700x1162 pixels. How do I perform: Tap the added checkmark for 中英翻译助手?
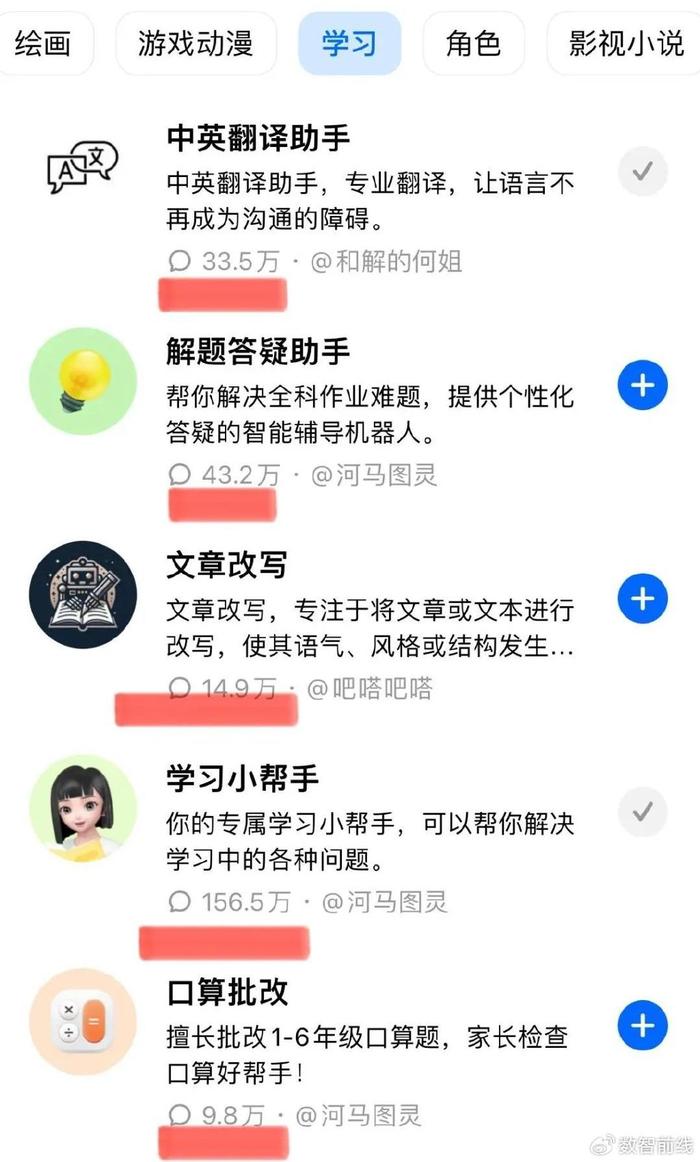click(642, 172)
